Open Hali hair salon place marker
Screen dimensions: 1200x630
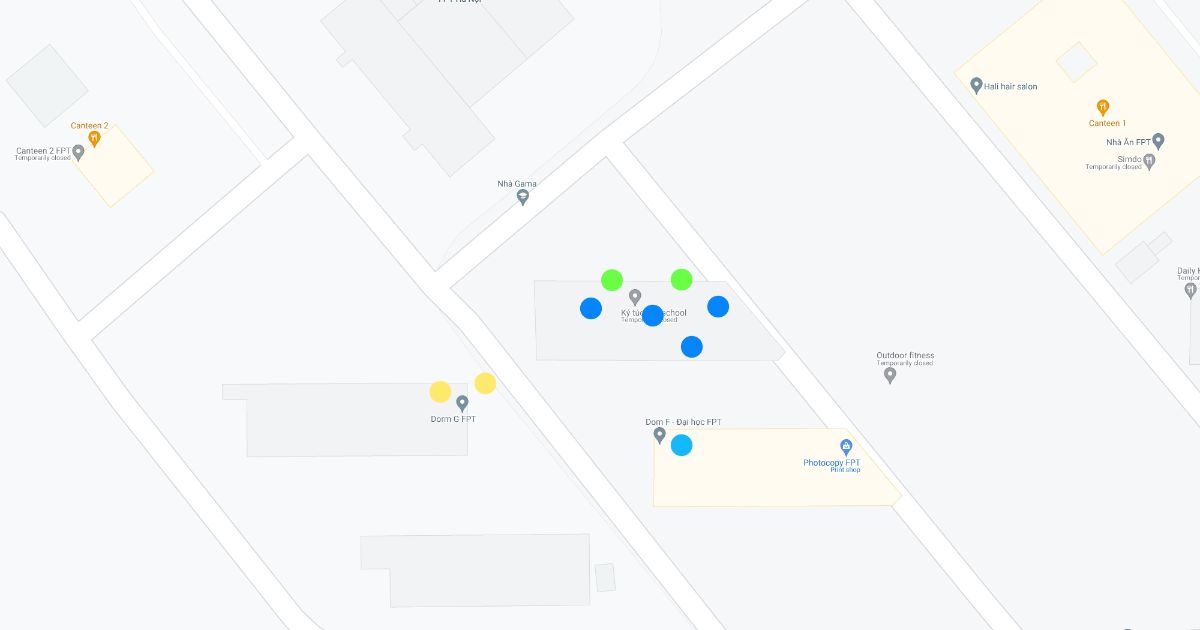click(x=976, y=86)
